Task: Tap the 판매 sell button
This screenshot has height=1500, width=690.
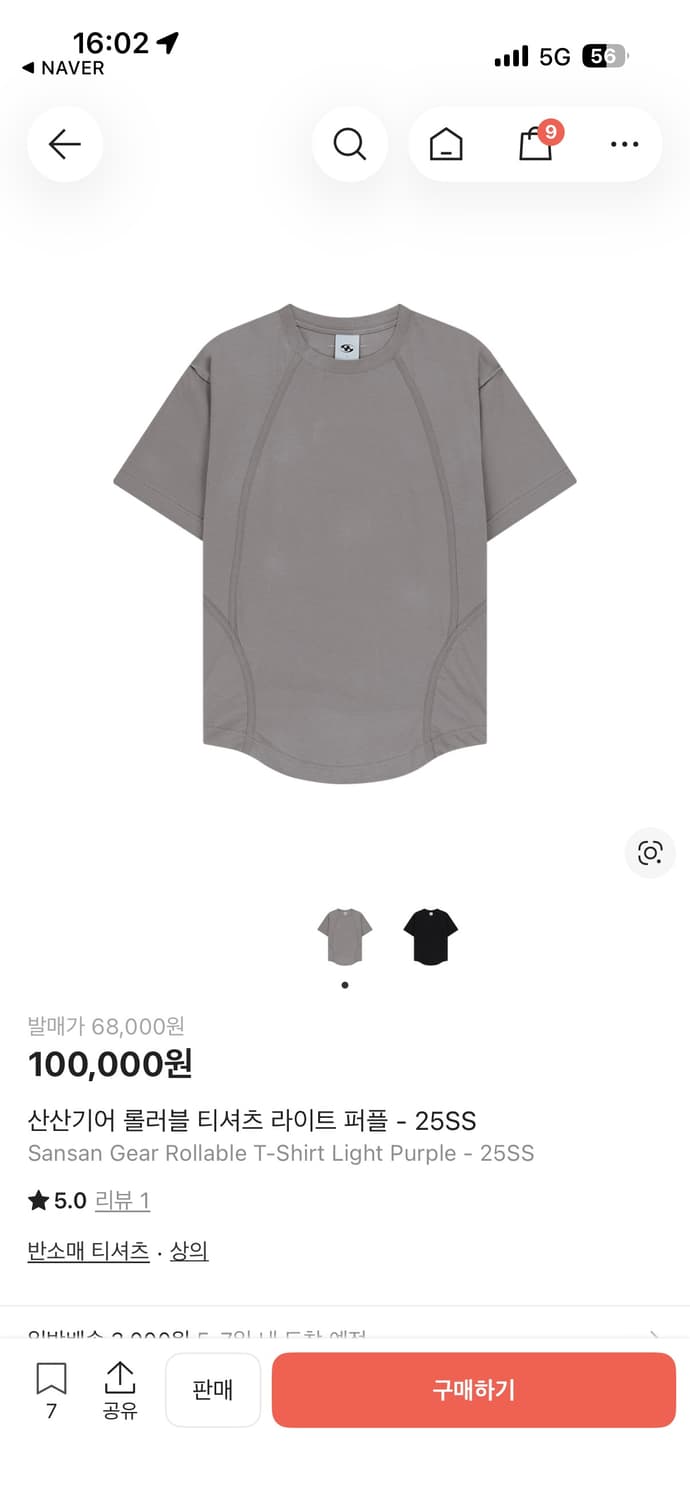Action: [x=213, y=1390]
